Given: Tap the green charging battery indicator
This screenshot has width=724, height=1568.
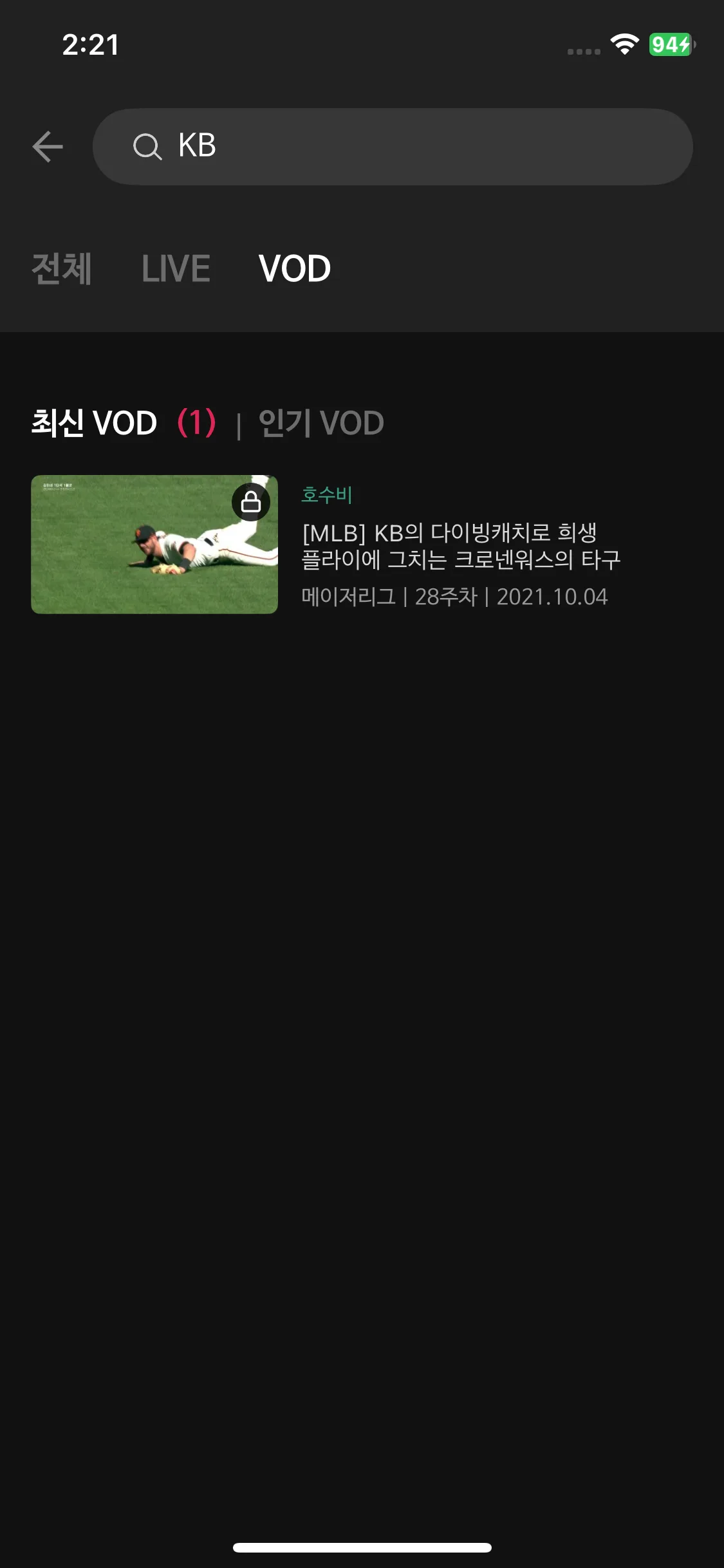Looking at the screenshot, I should (670, 45).
